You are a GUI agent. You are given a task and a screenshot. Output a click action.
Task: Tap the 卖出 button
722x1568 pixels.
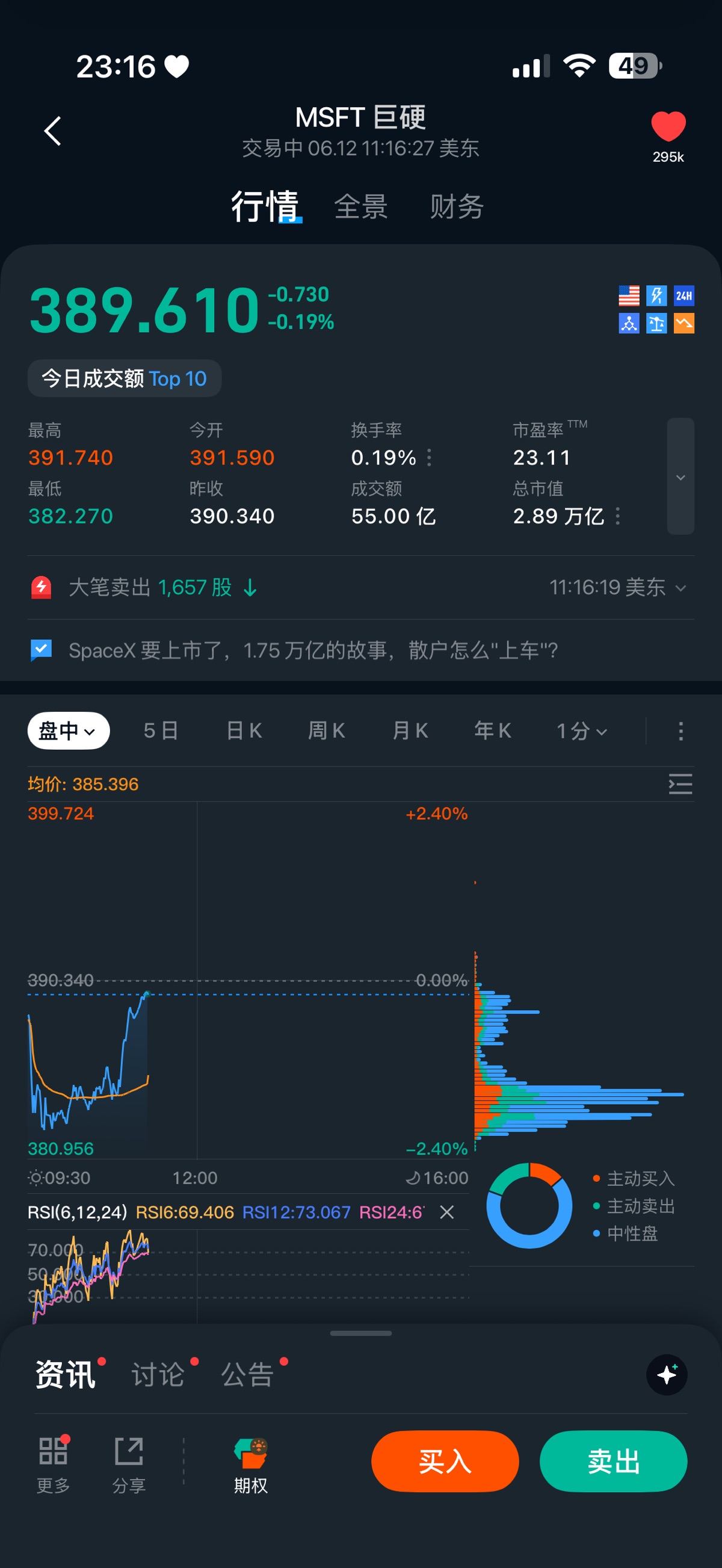coord(613,1461)
